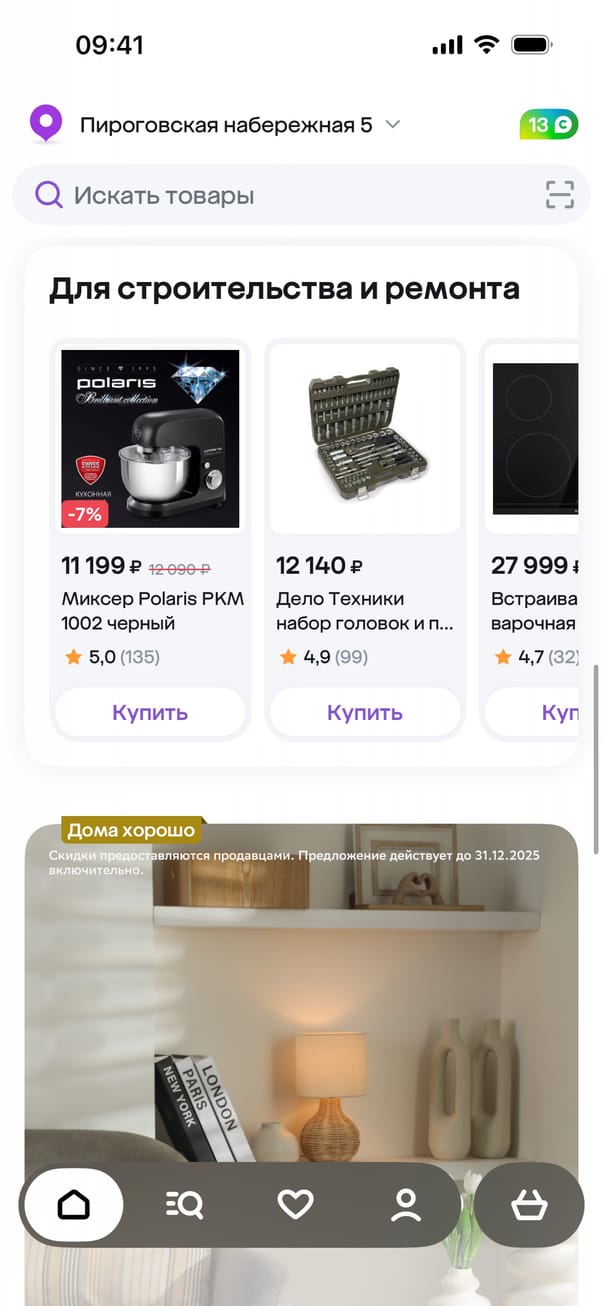Open the barcode scanner icon

point(560,195)
